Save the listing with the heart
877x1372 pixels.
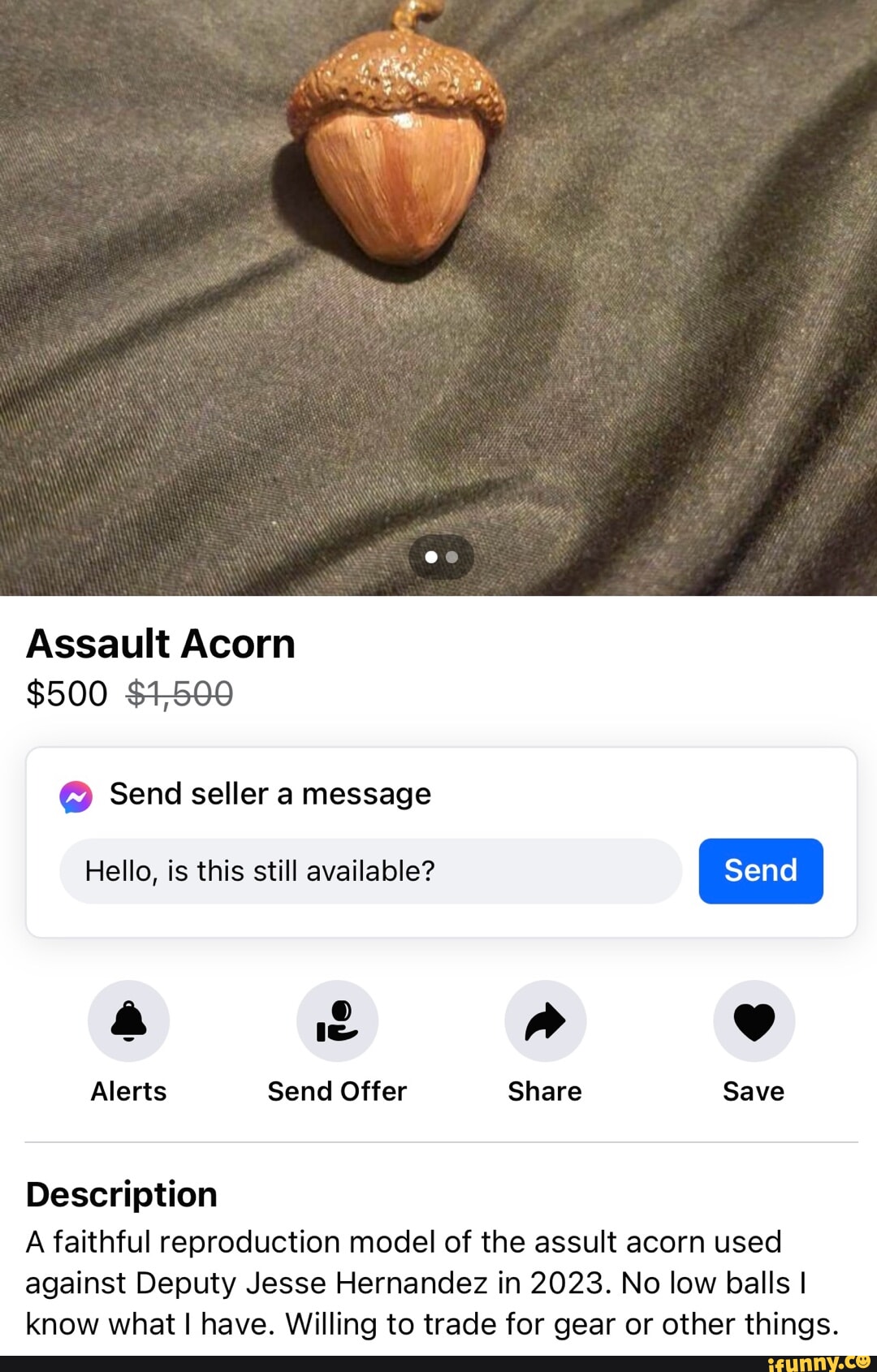(x=754, y=1020)
